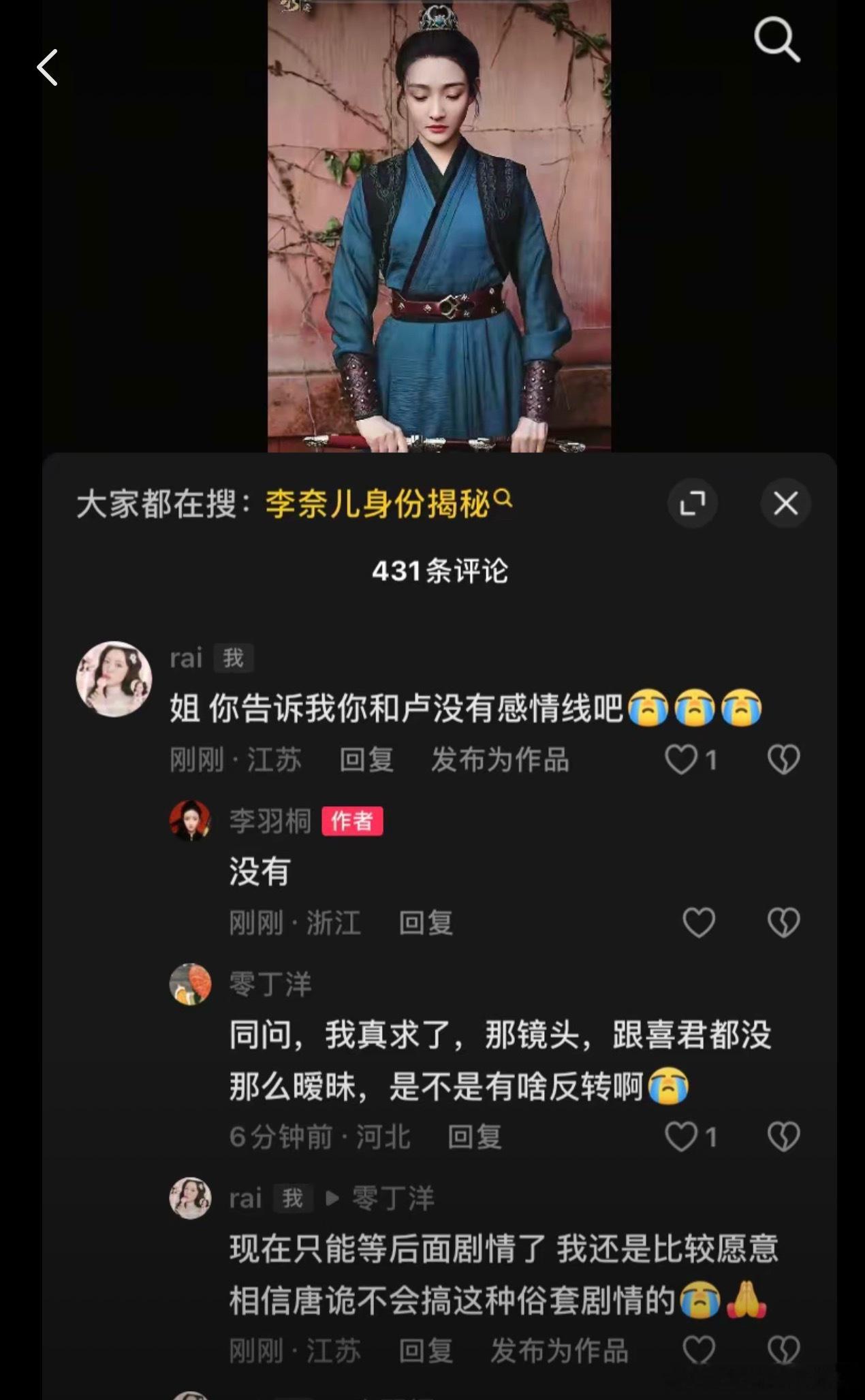Tap the search icon next to 李奈儿身份揭秘
This screenshot has height=1400, width=865.
(502, 501)
